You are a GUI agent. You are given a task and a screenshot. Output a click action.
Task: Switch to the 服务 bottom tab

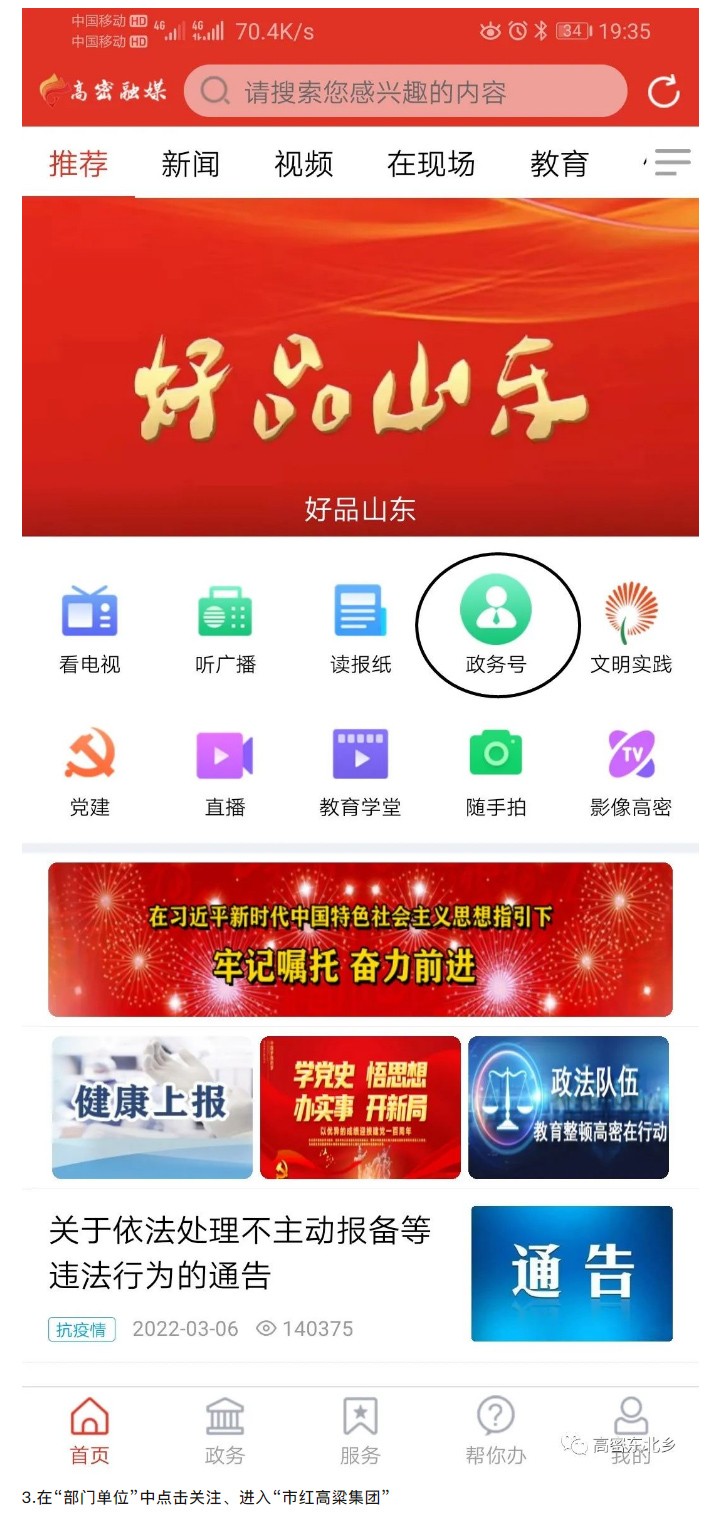click(x=360, y=1432)
